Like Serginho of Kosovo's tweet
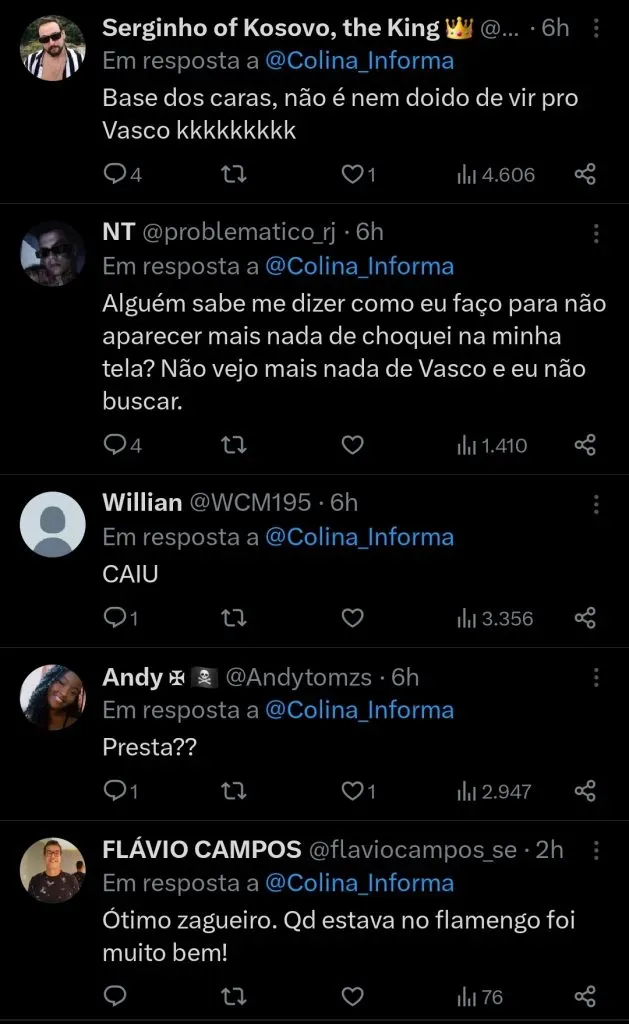 point(352,175)
